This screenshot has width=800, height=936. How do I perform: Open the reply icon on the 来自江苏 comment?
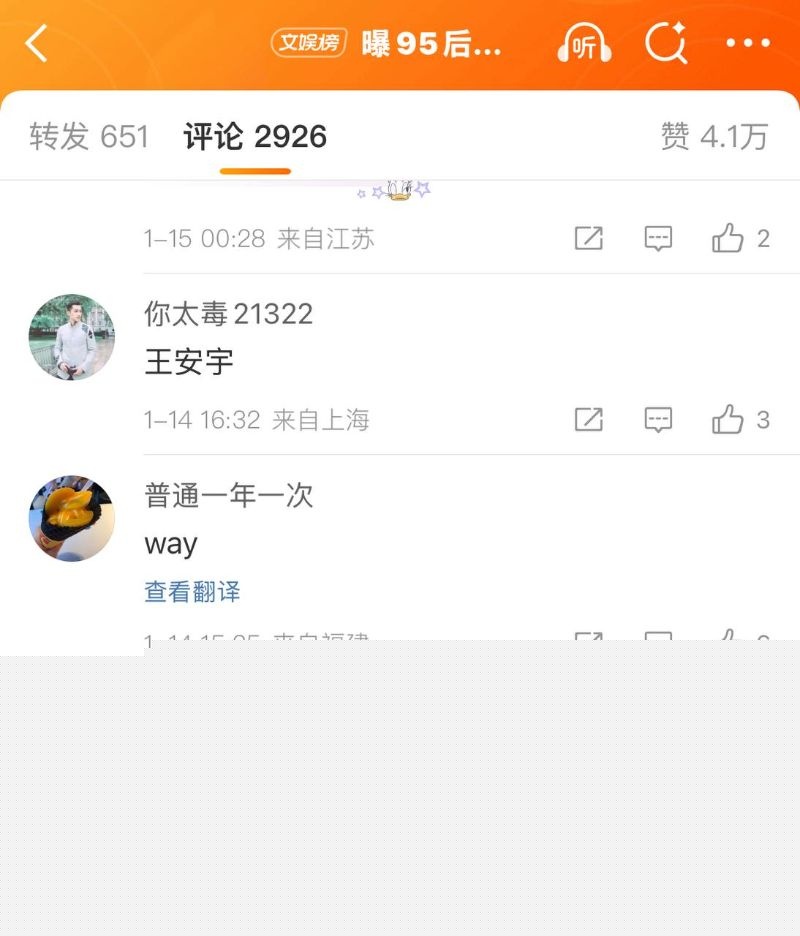[657, 239]
